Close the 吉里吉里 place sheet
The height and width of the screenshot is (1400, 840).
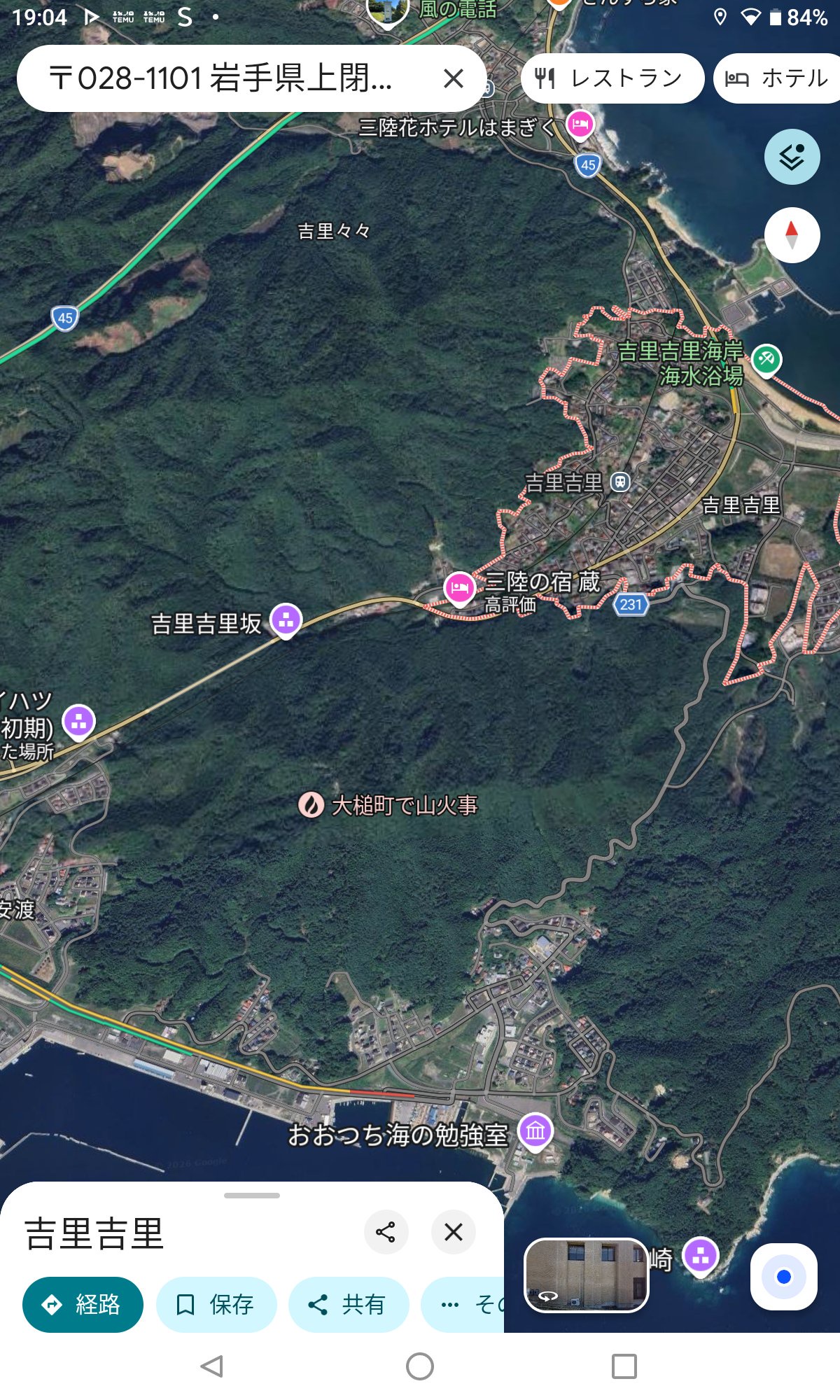coord(454,1232)
